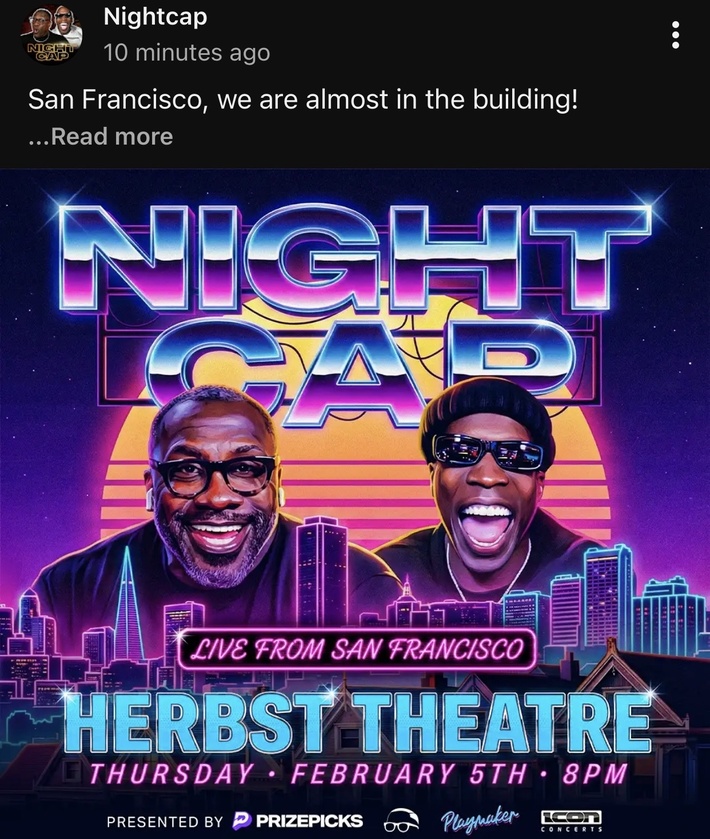The image size is (710, 839).
Task: Open the post's three-dot overflow menu
Action: coord(676,35)
